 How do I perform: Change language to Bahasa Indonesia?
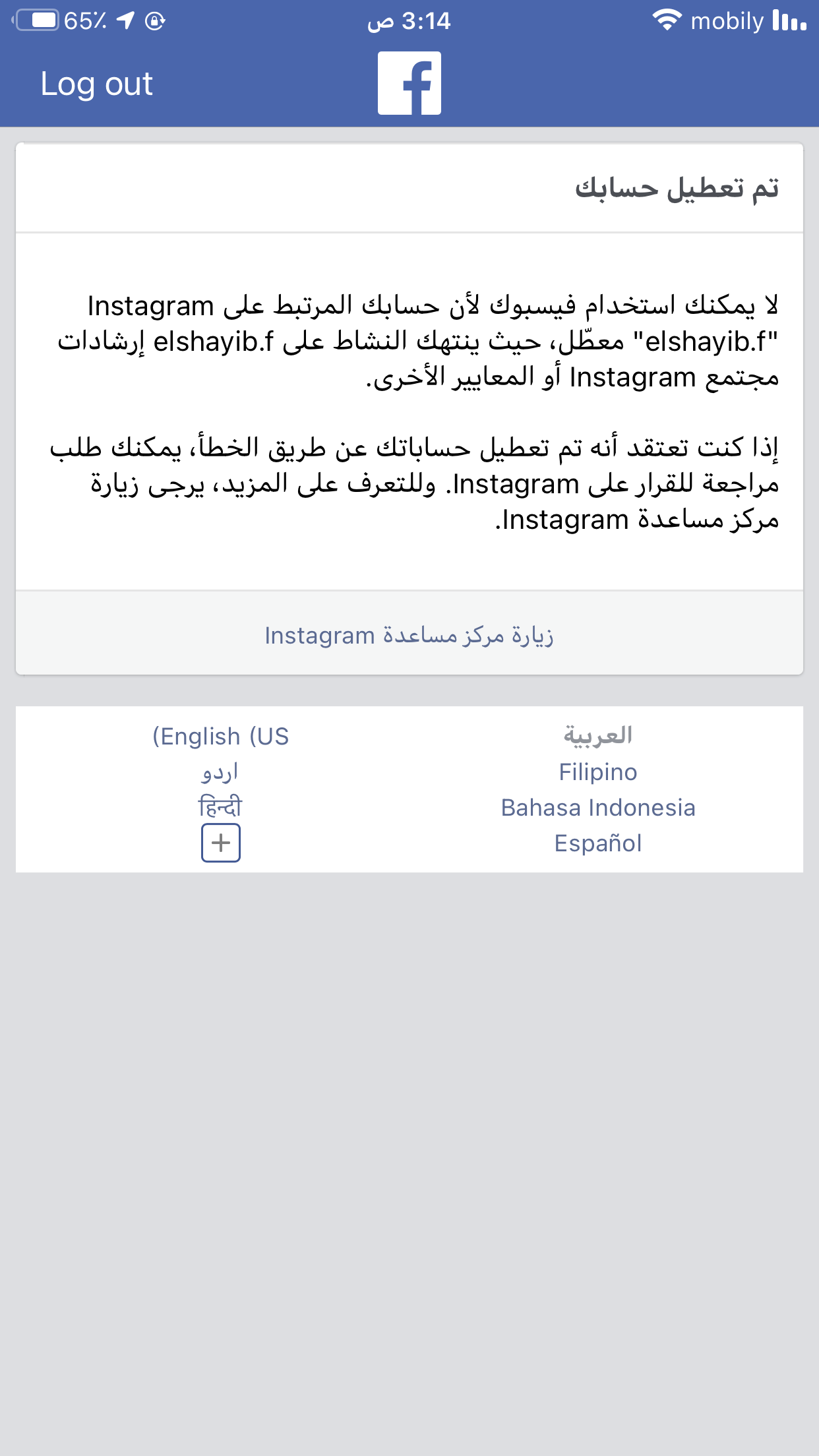597,807
